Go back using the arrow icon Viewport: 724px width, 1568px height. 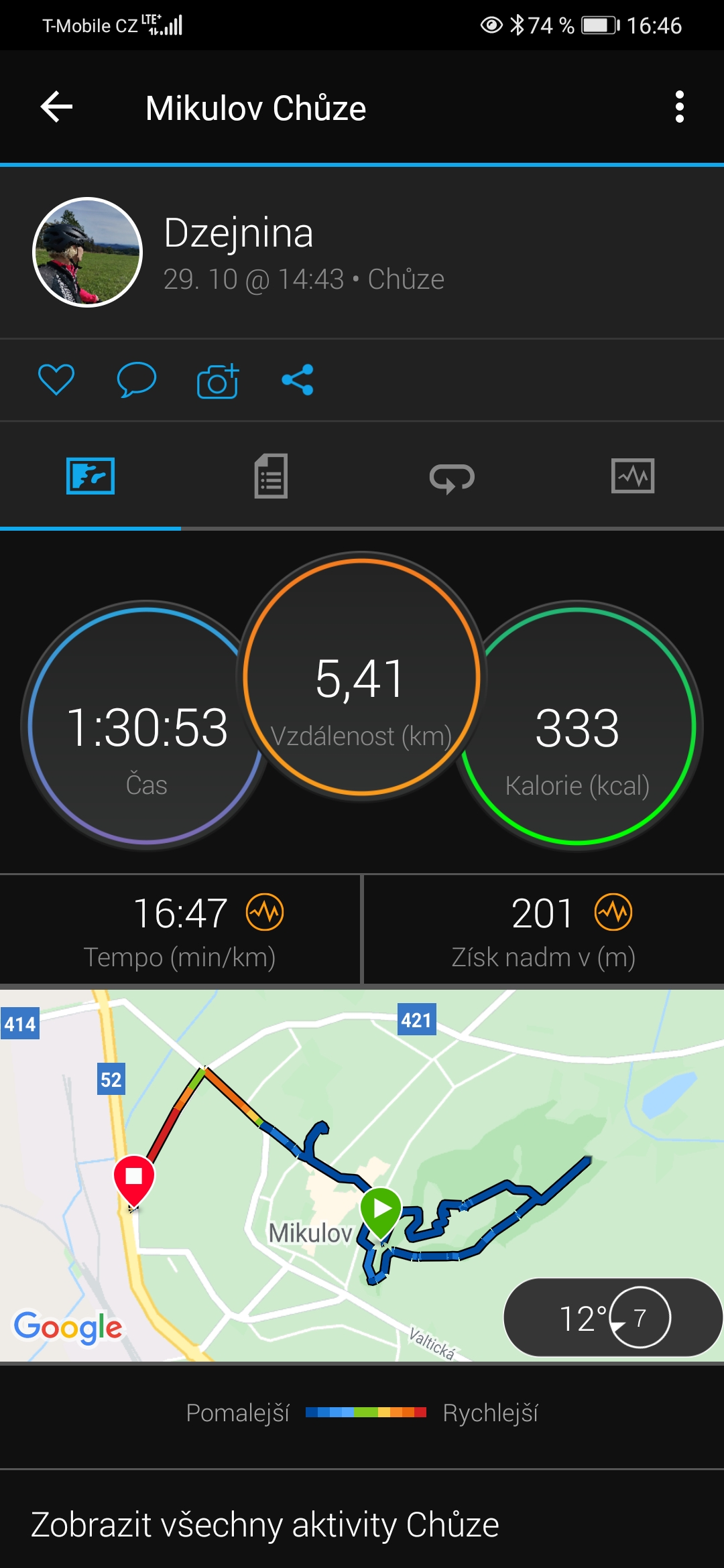point(56,107)
